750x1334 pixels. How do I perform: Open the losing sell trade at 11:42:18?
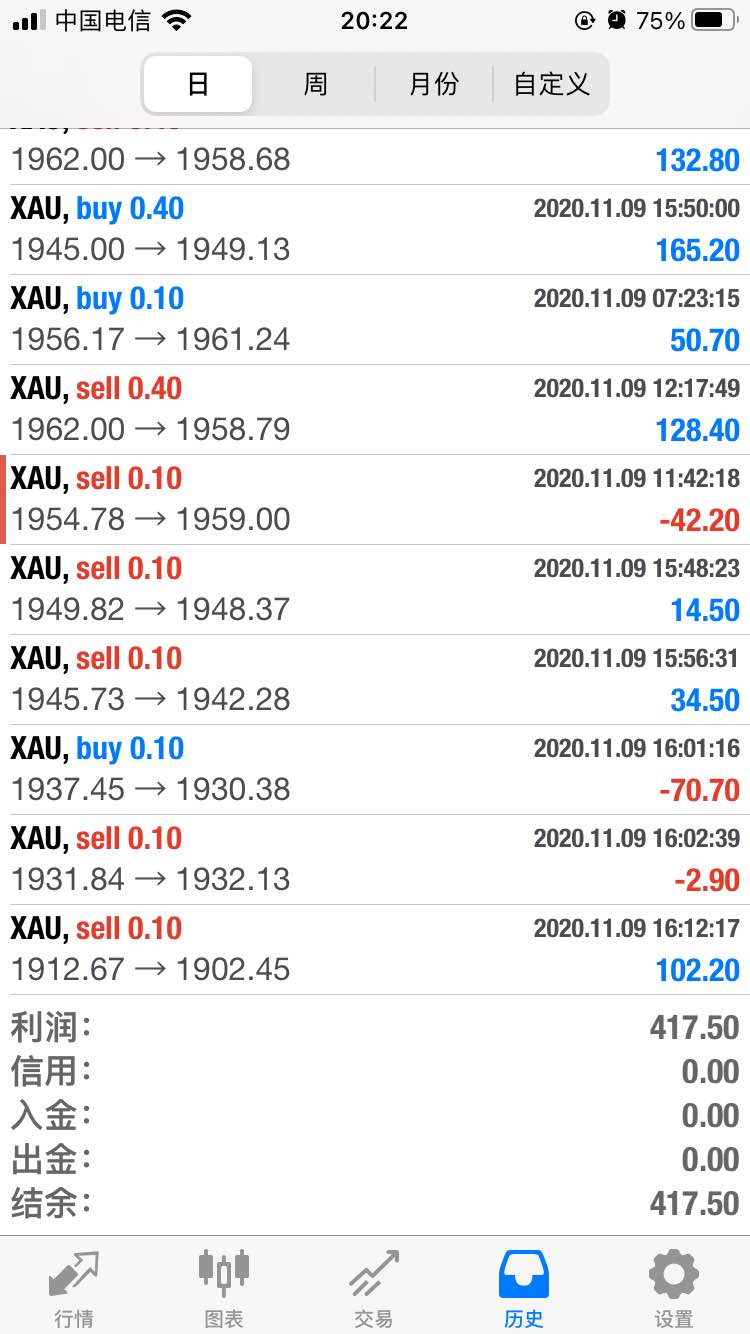click(x=375, y=500)
